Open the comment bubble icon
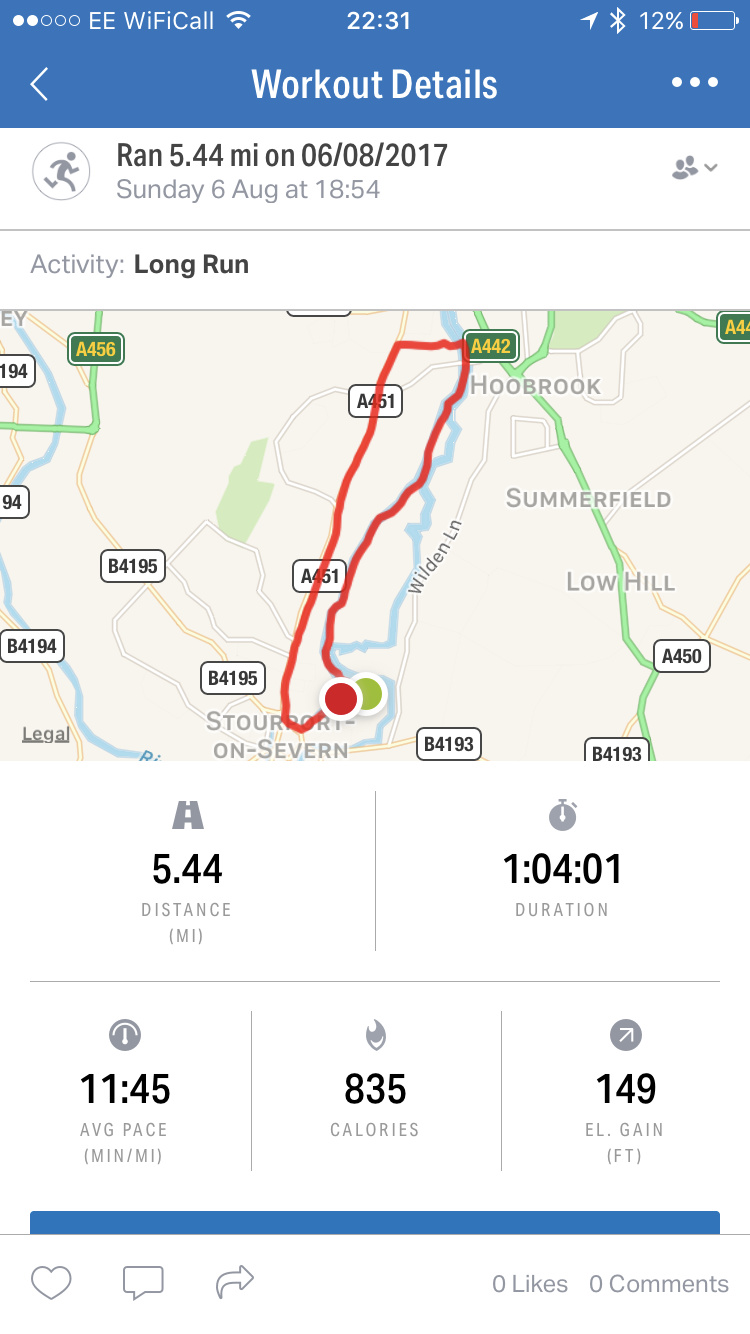 (x=143, y=1283)
